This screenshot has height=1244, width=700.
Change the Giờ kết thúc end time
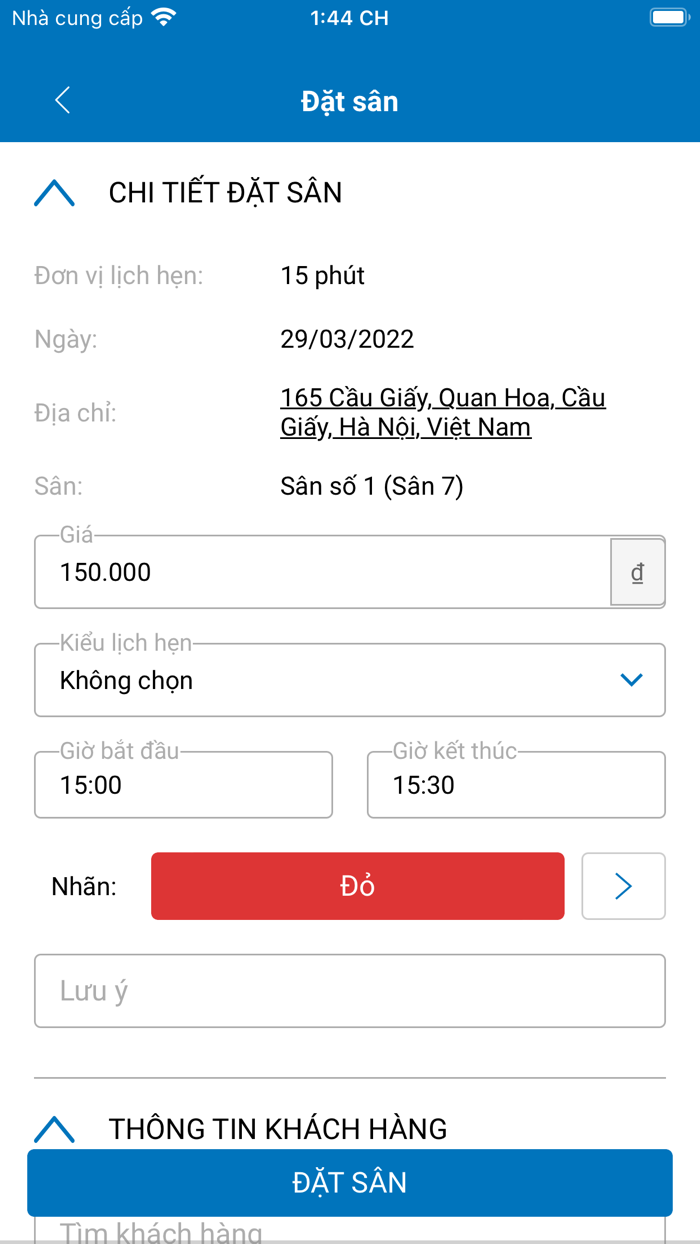click(515, 785)
